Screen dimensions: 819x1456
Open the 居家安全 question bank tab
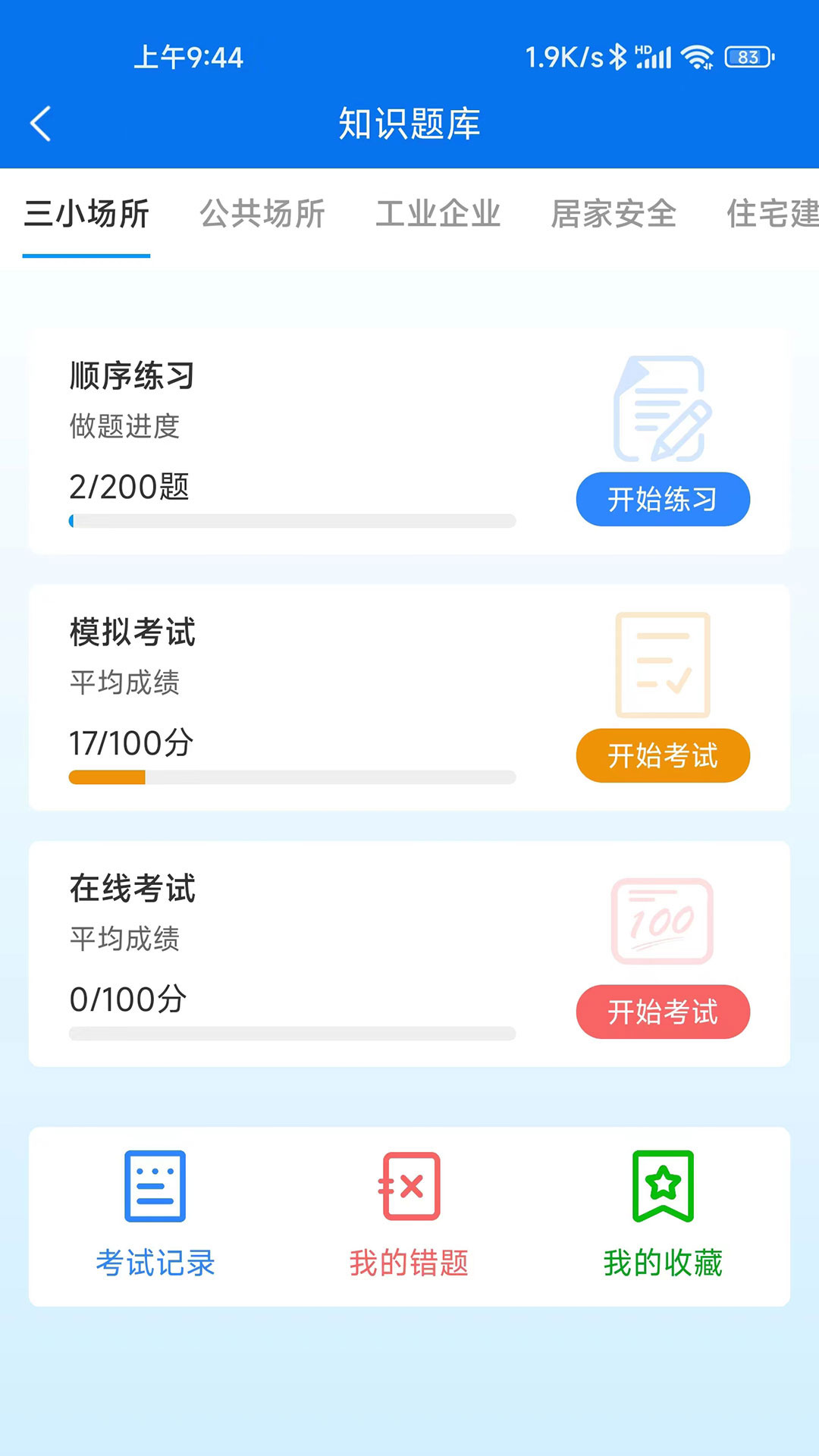pyautogui.click(x=616, y=215)
